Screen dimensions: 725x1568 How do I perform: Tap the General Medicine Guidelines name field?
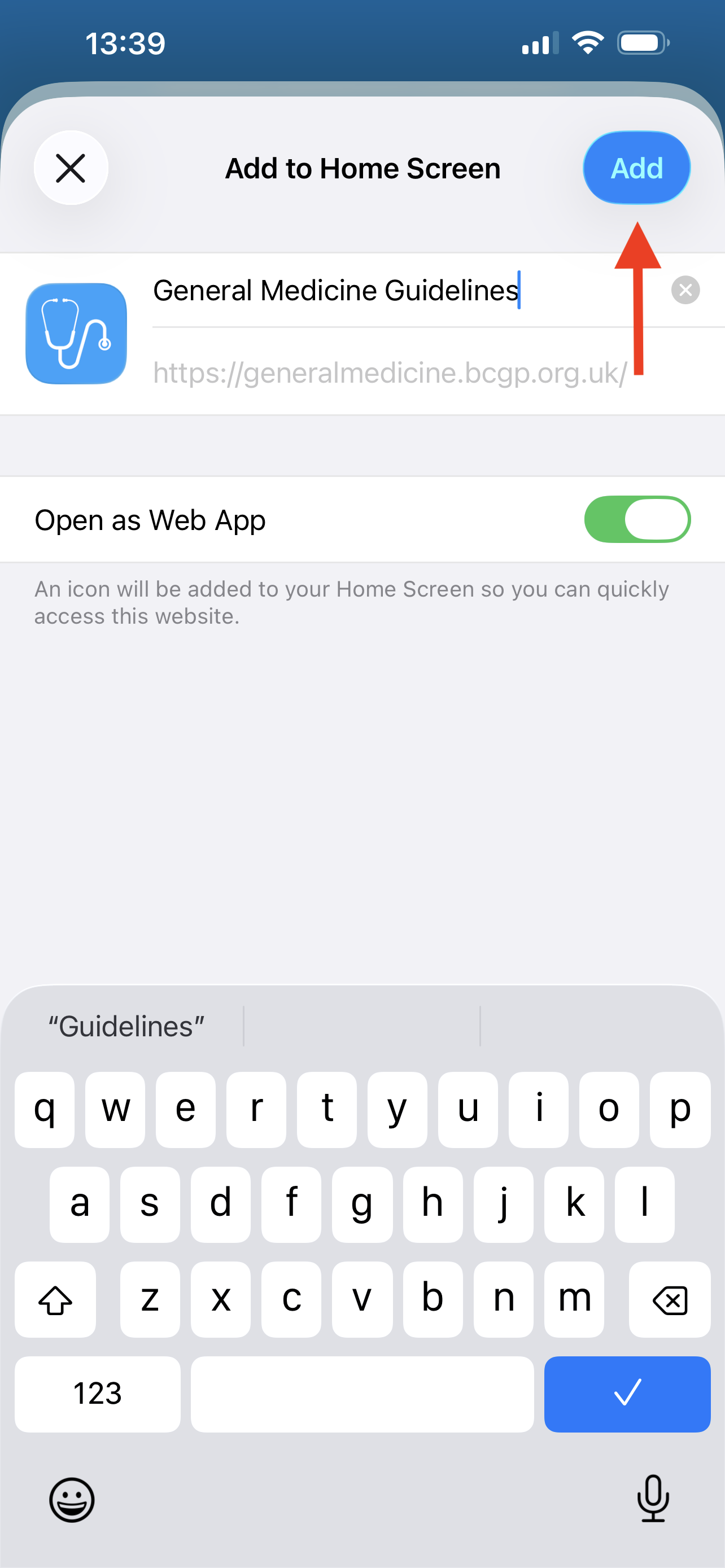[408, 290]
